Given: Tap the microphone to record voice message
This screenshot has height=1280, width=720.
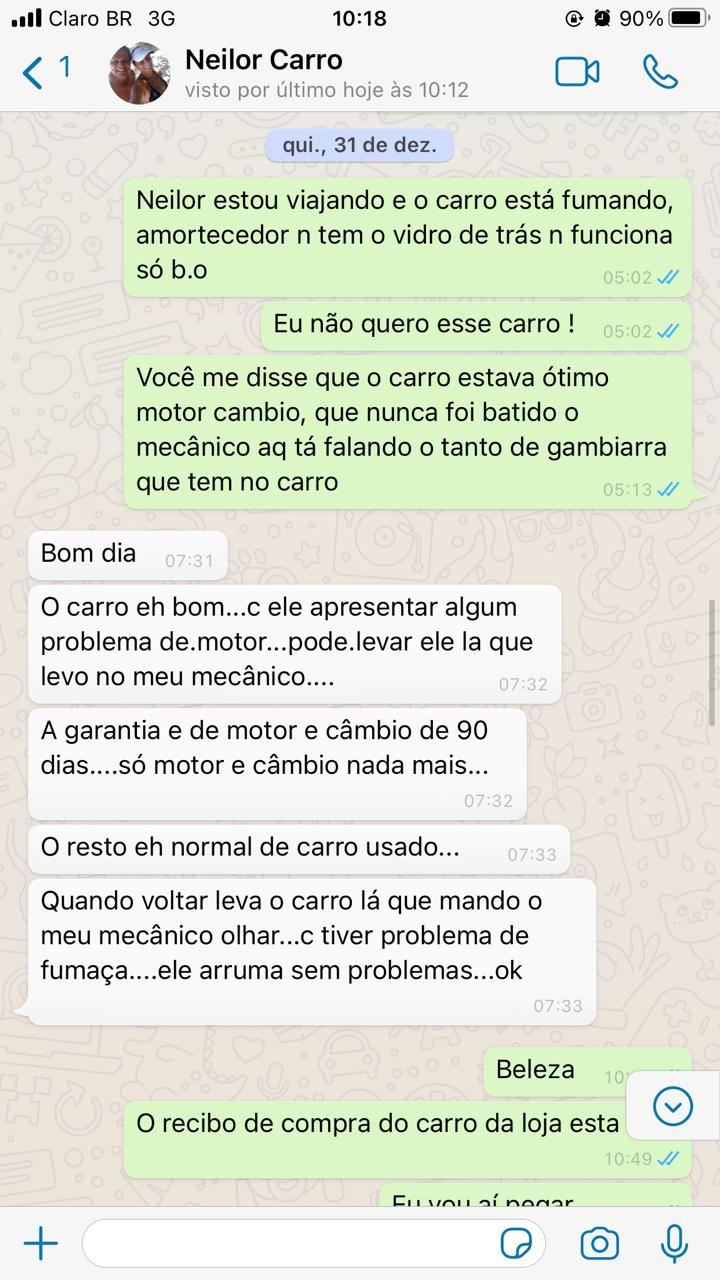Looking at the screenshot, I should coord(674,1244).
